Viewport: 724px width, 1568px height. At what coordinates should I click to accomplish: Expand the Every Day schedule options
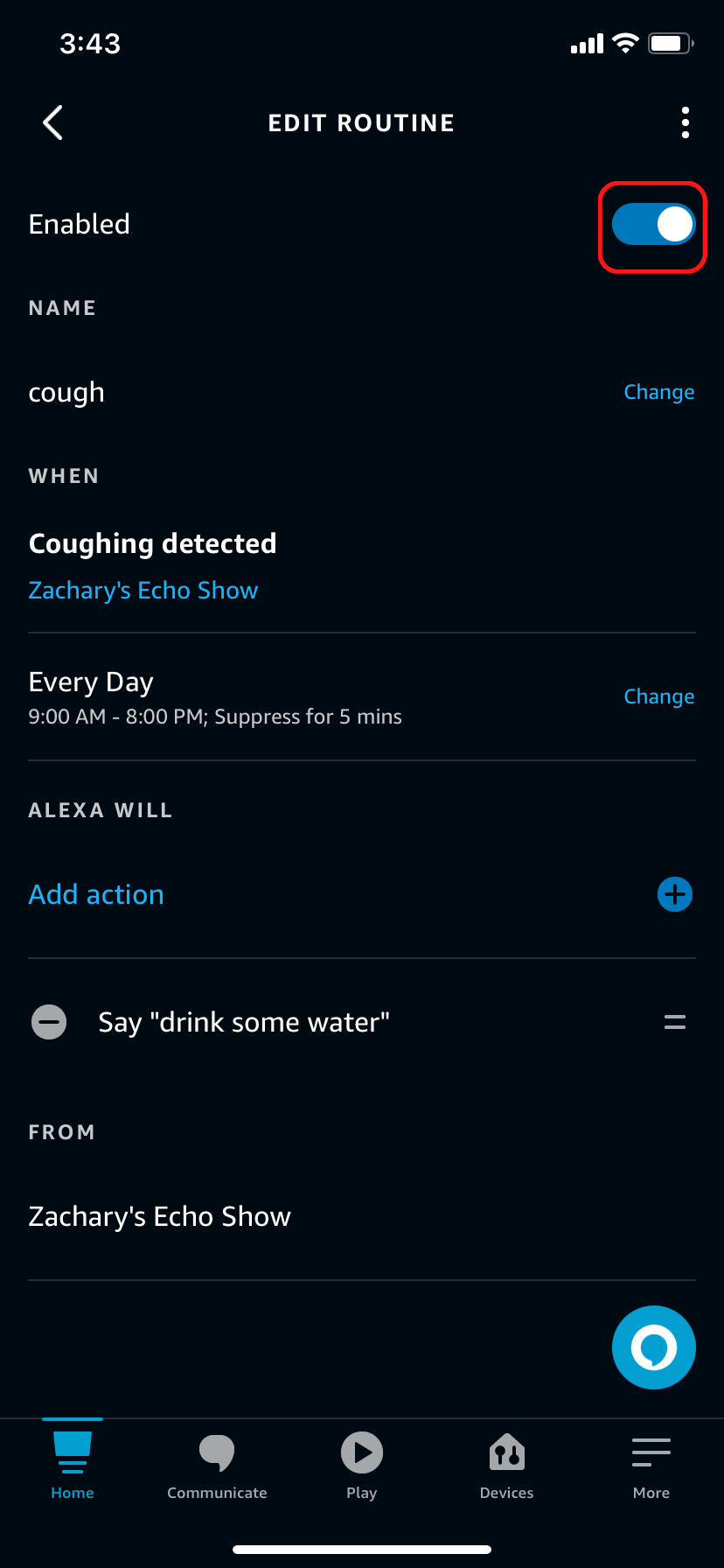point(659,696)
